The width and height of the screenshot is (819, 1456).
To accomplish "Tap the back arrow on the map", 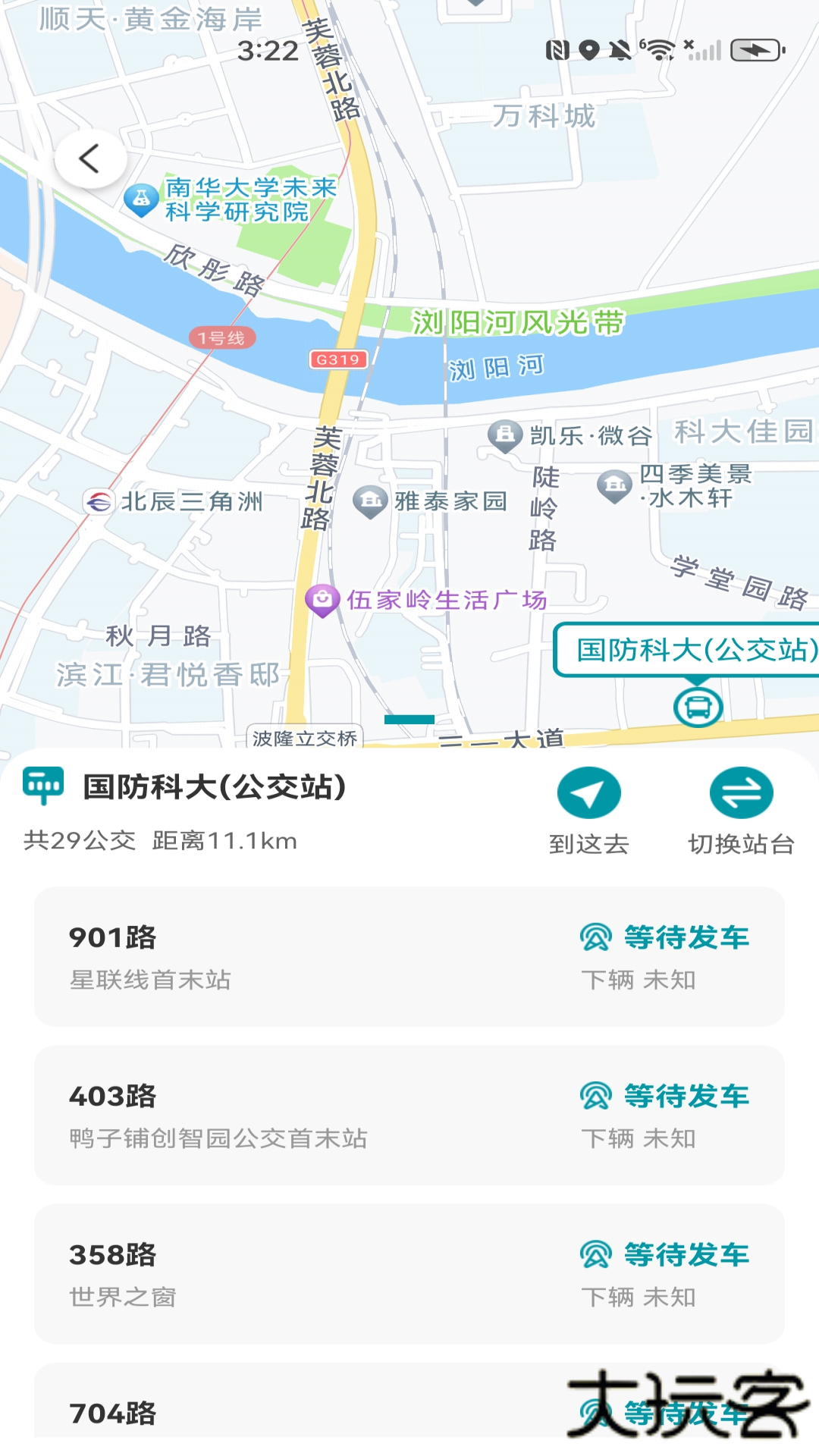I will [89, 159].
